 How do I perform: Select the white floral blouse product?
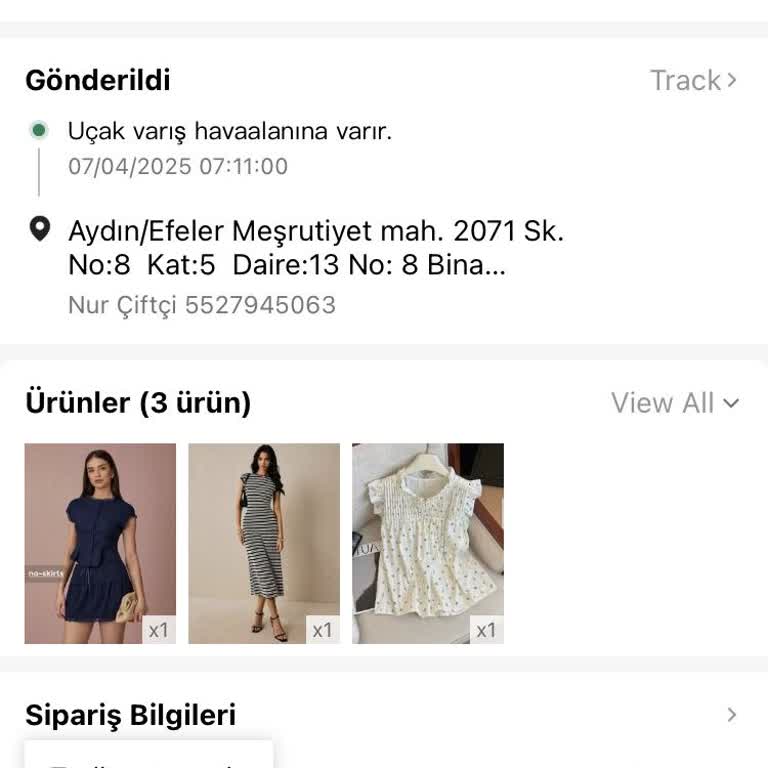pyautogui.click(x=428, y=543)
